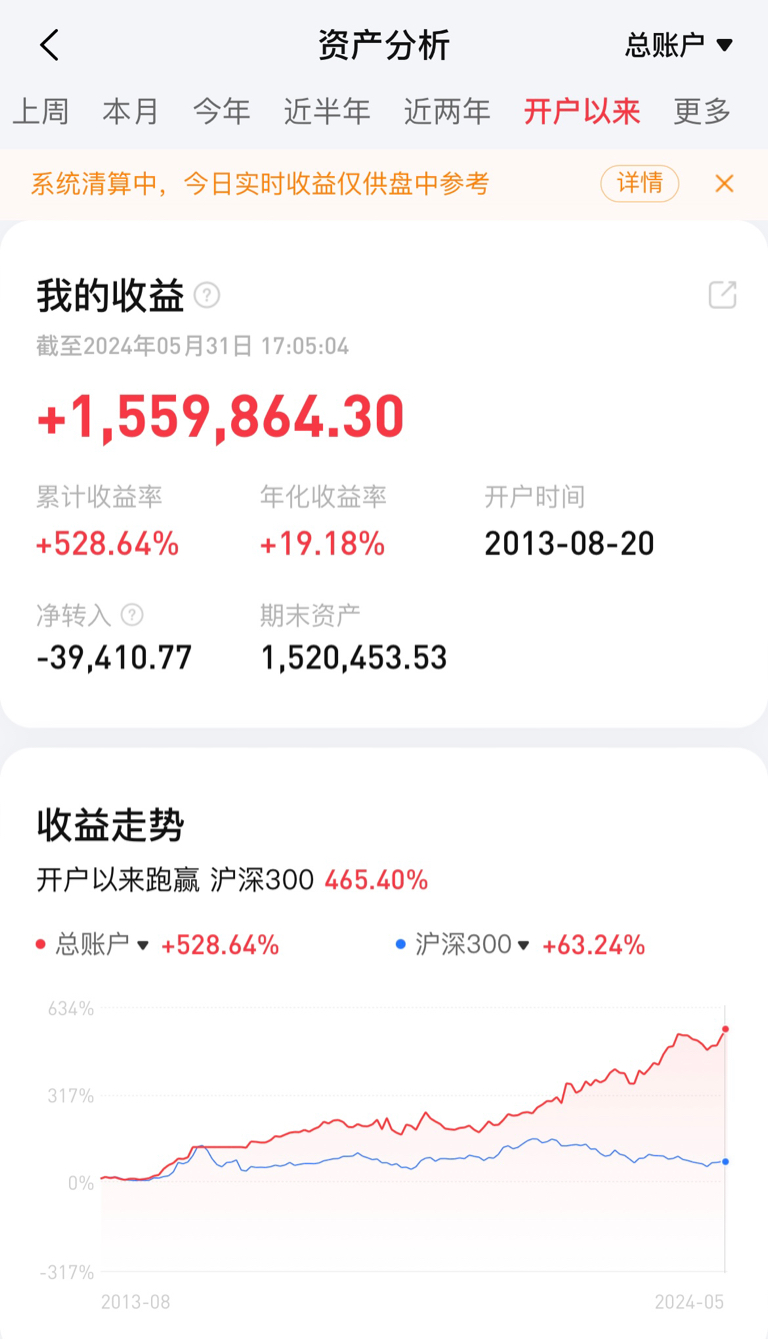Click the back arrow at top left

point(49,46)
